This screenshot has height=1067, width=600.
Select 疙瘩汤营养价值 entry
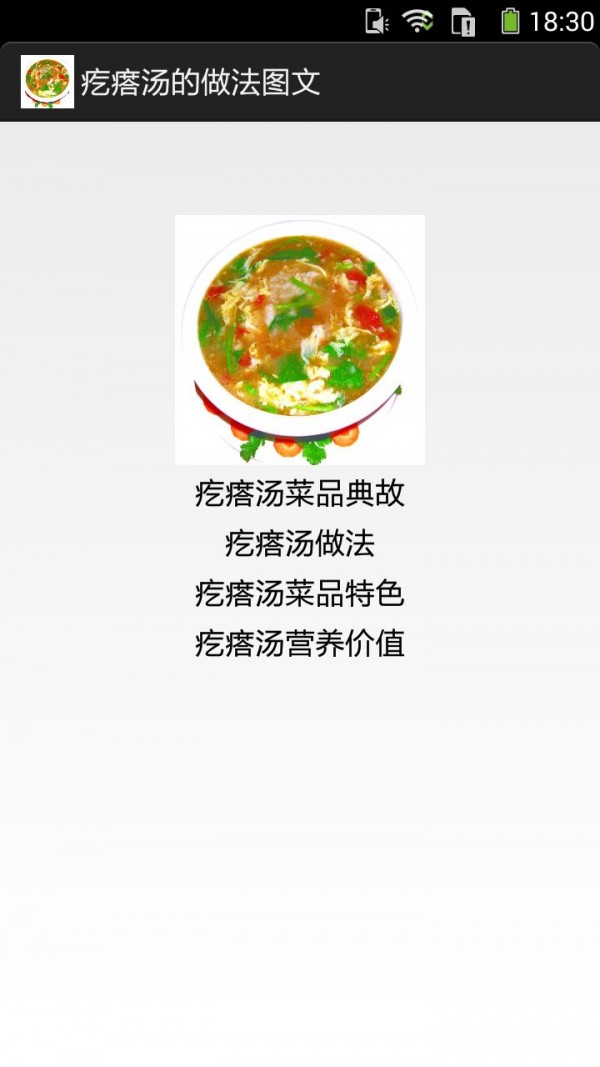(x=300, y=644)
